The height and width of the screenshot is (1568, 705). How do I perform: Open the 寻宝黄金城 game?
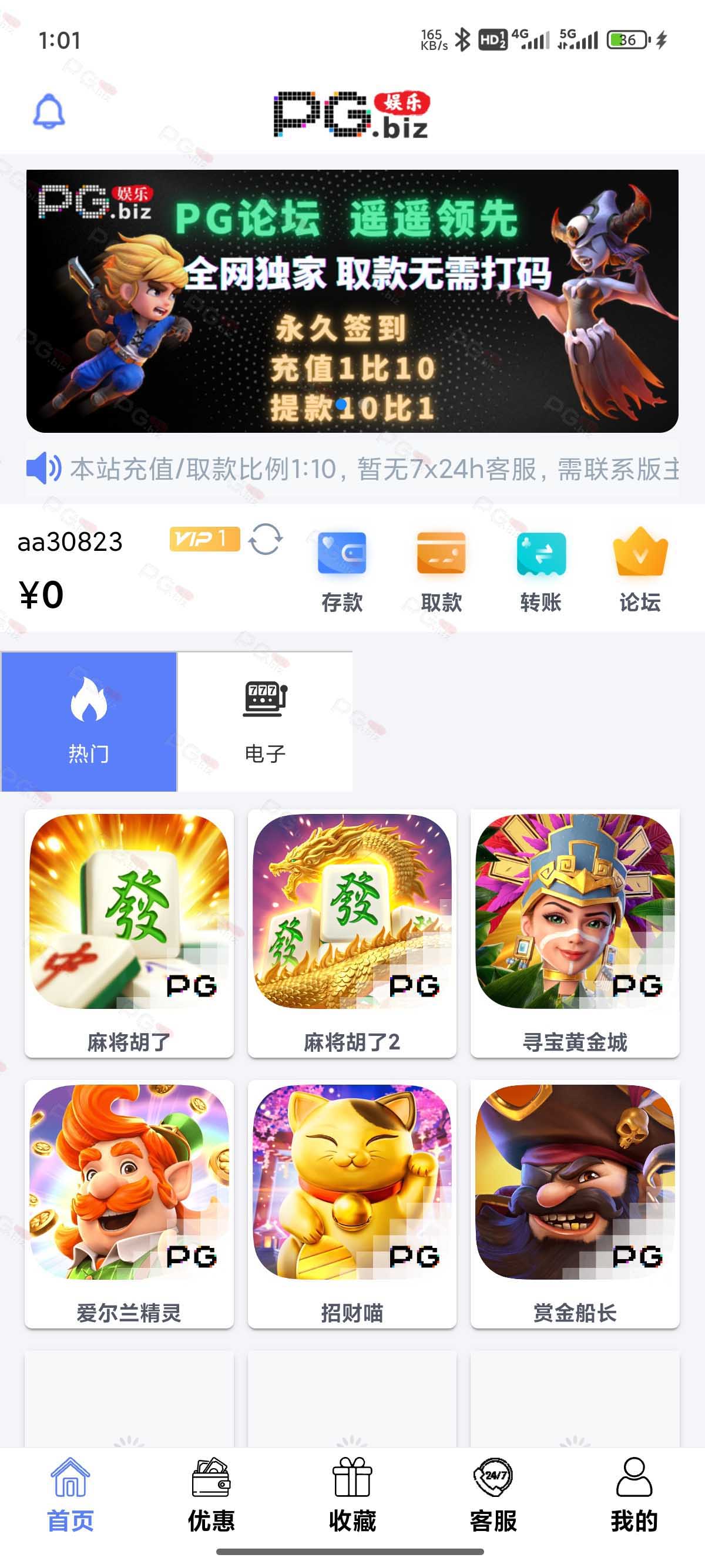pyautogui.click(x=575, y=931)
